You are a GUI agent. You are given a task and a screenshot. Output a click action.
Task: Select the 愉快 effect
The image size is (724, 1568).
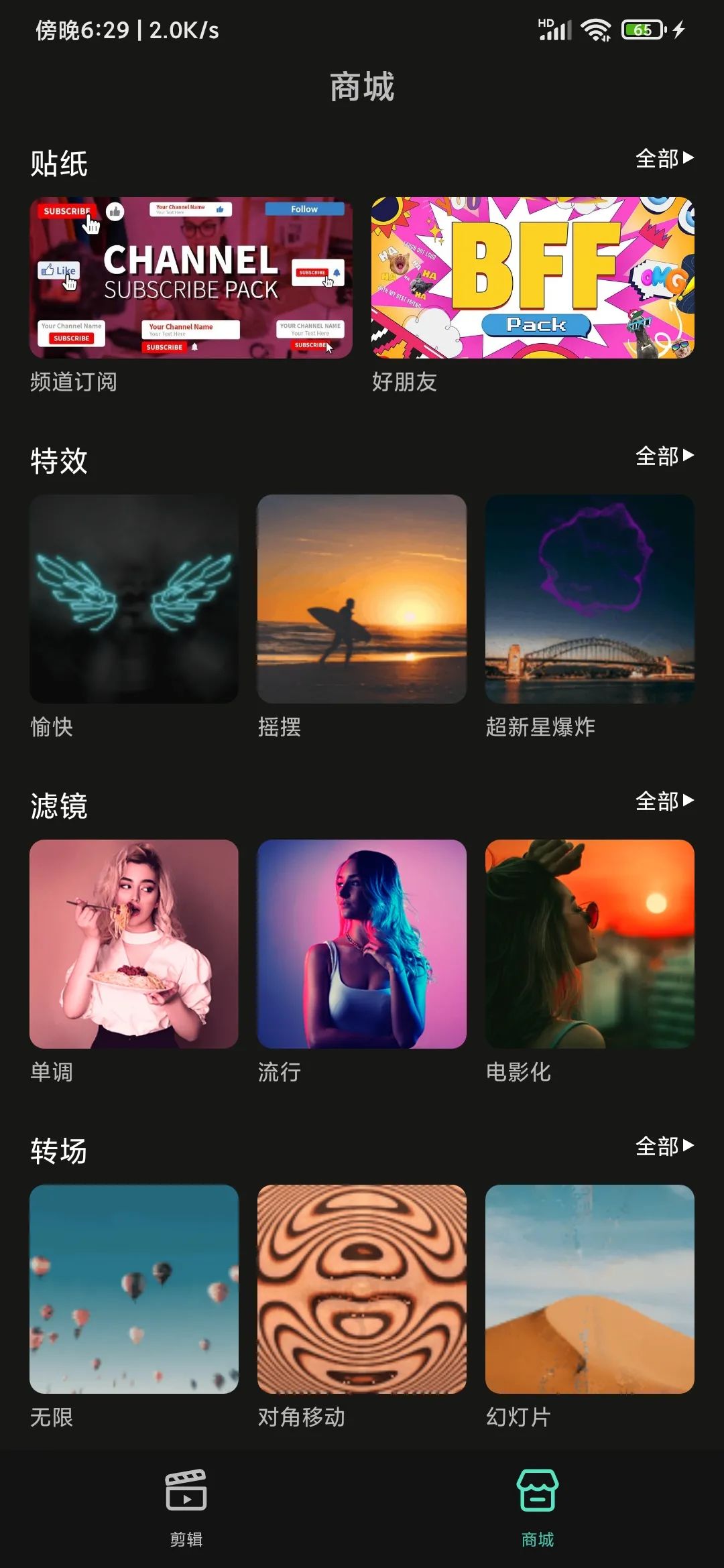[134, 599]
